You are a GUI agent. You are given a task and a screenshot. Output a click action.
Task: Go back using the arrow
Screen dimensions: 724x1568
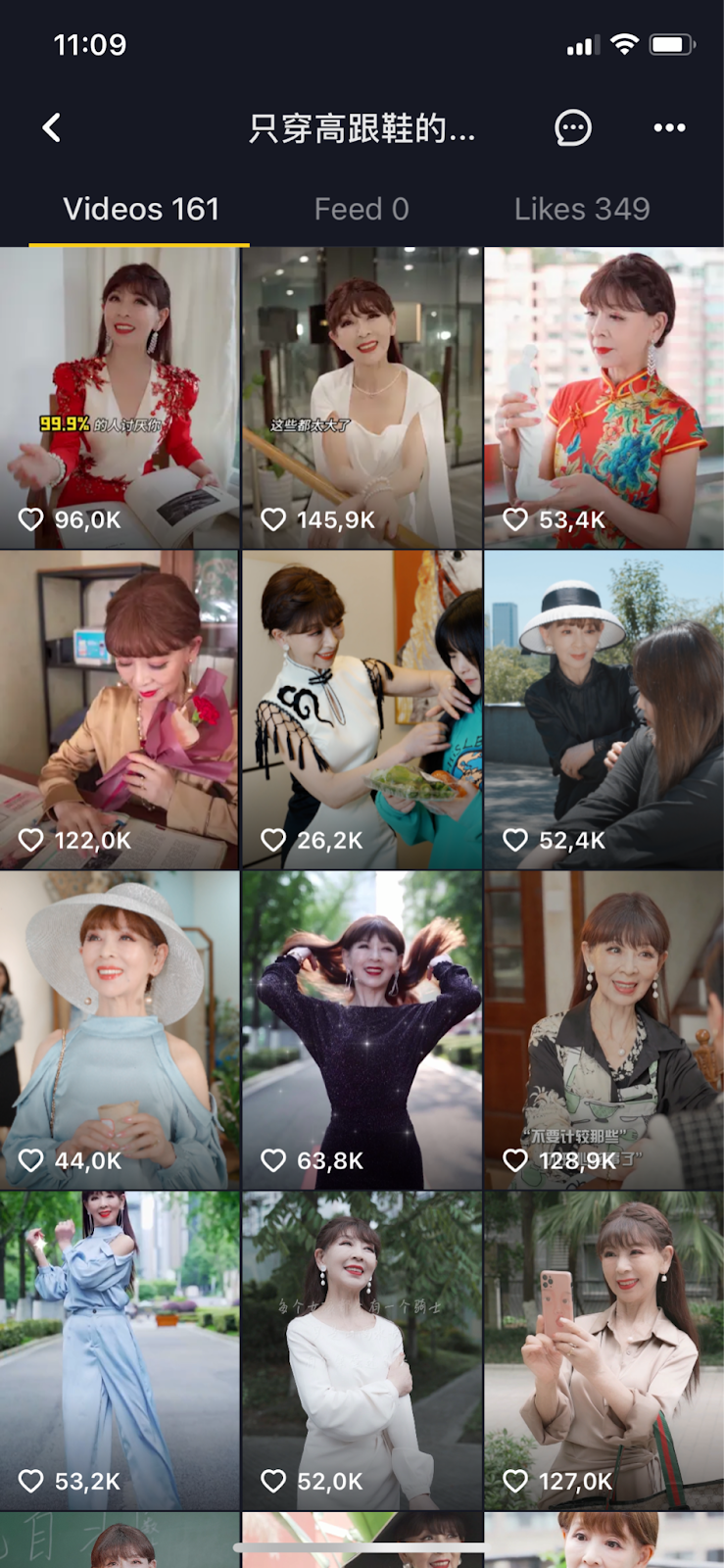click(52, 127)
